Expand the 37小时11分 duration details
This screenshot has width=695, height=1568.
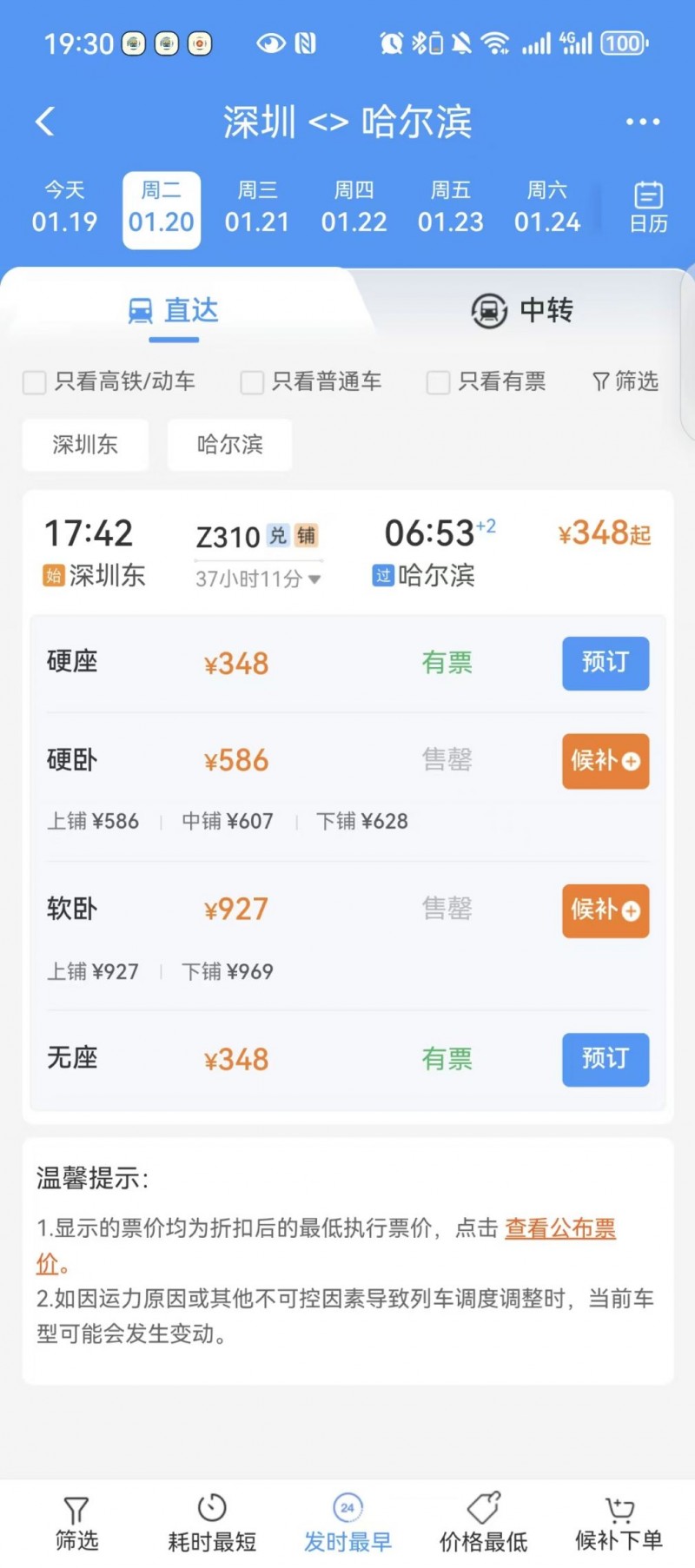coord(257,578)
